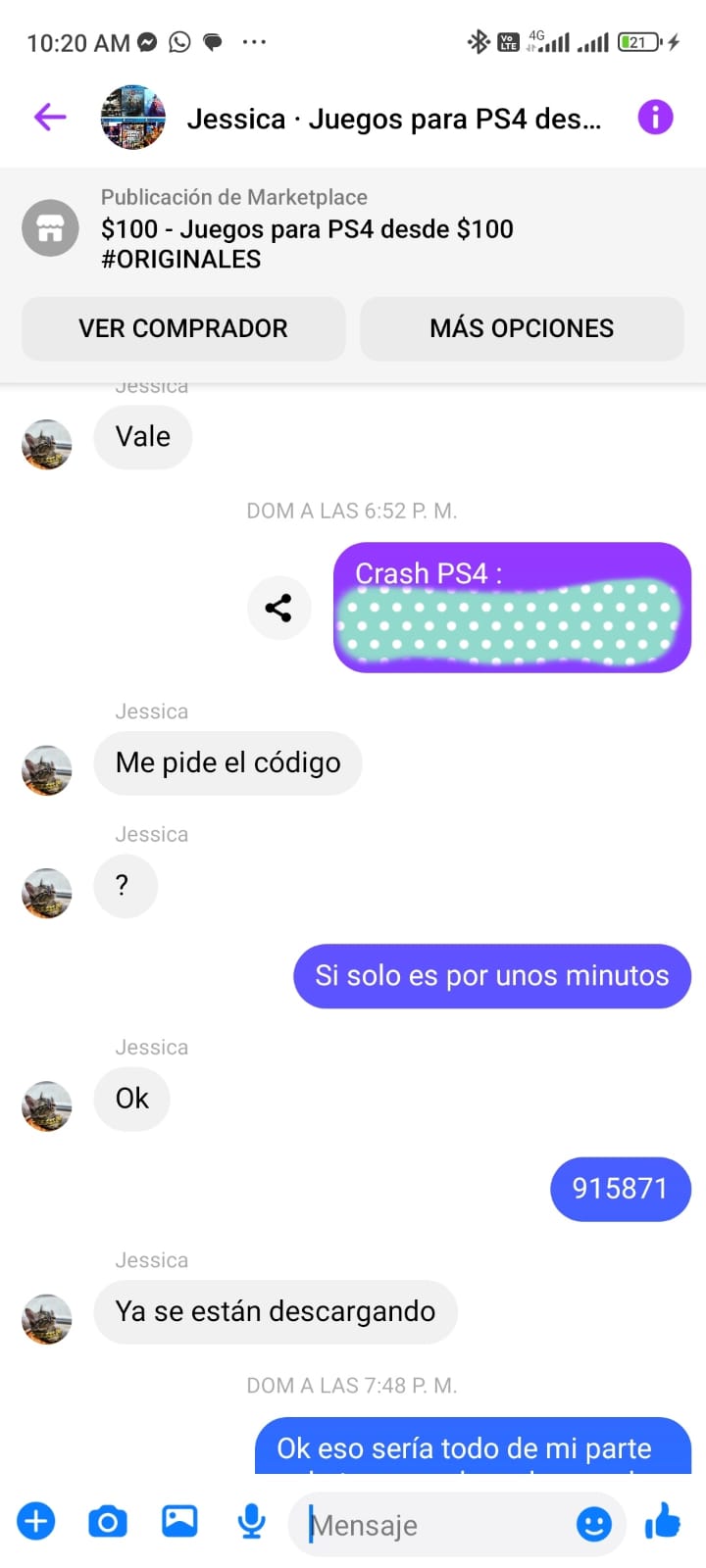
Task: Open the photo gallery picker
Action: coord(179,1521)
